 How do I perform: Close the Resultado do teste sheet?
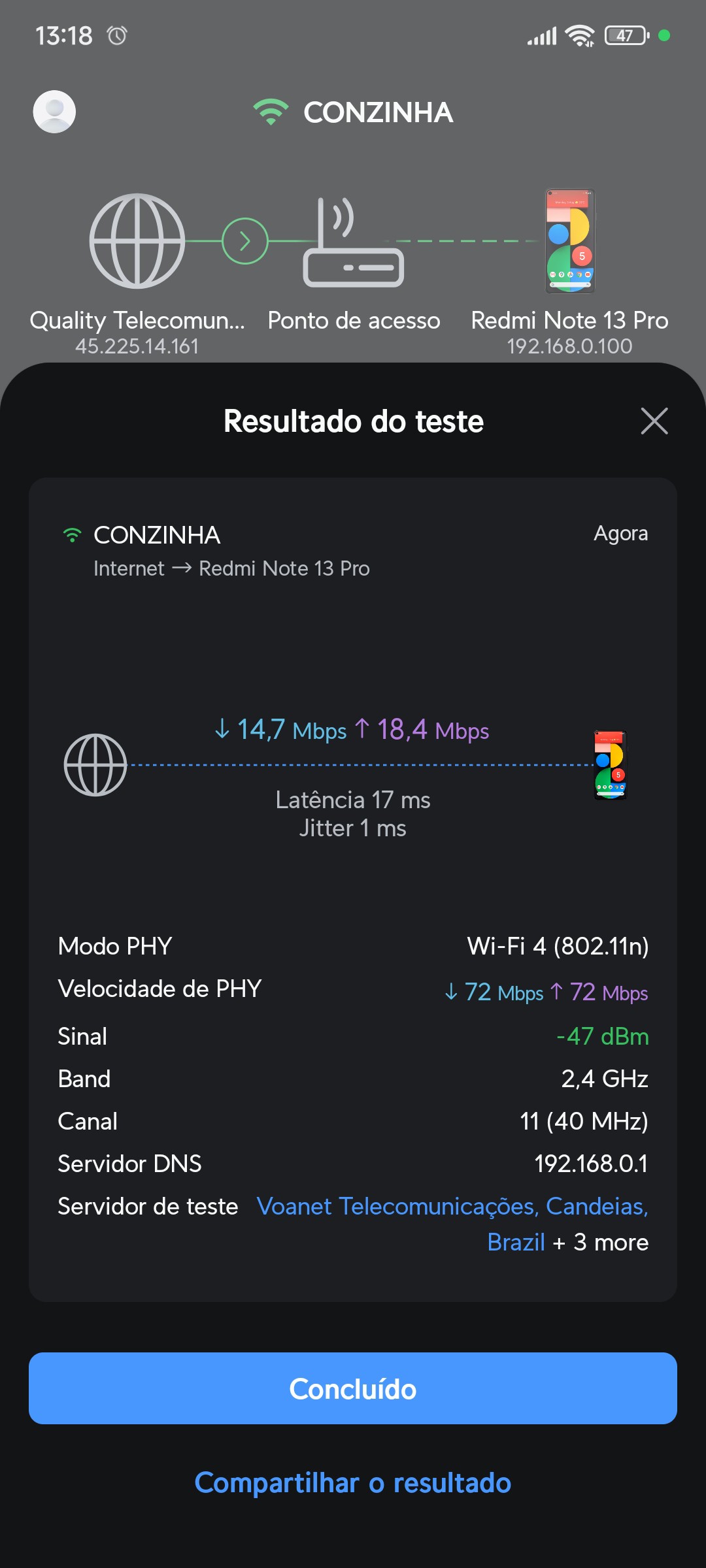click(654, 421)
